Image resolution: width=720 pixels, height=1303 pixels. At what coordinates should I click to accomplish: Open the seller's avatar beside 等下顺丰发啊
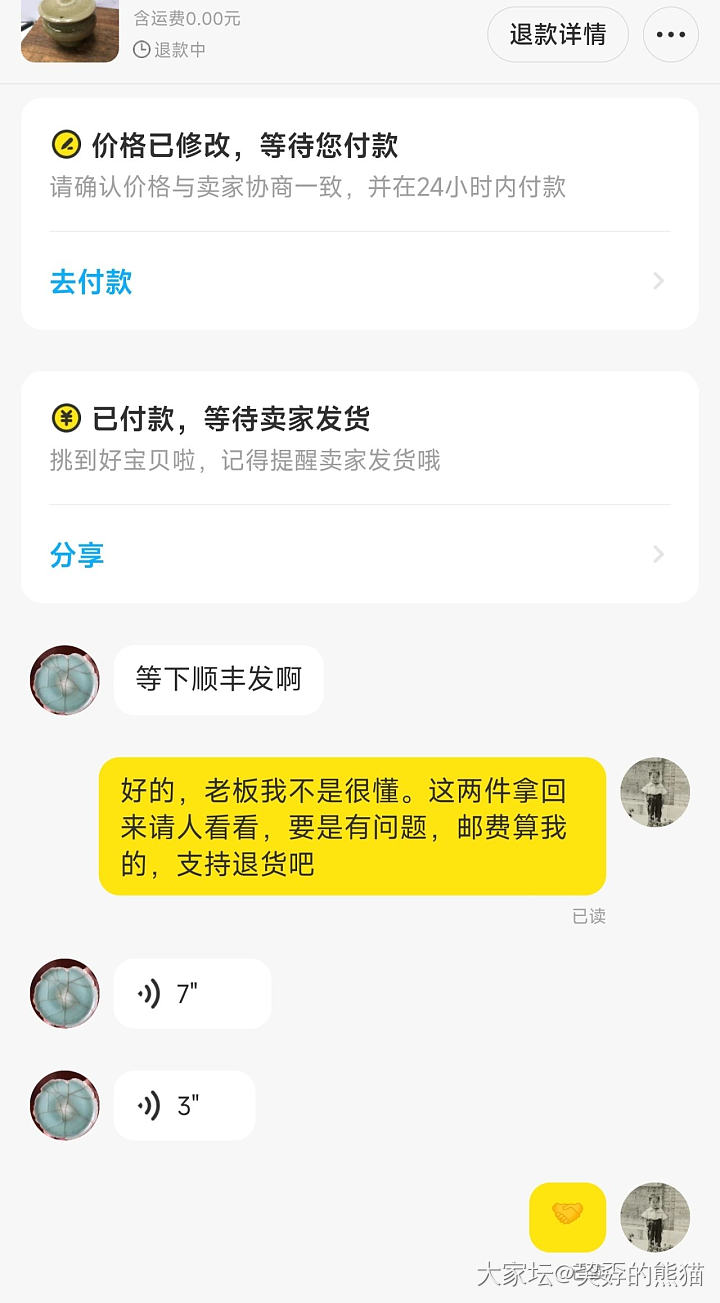tap(65, 680)
